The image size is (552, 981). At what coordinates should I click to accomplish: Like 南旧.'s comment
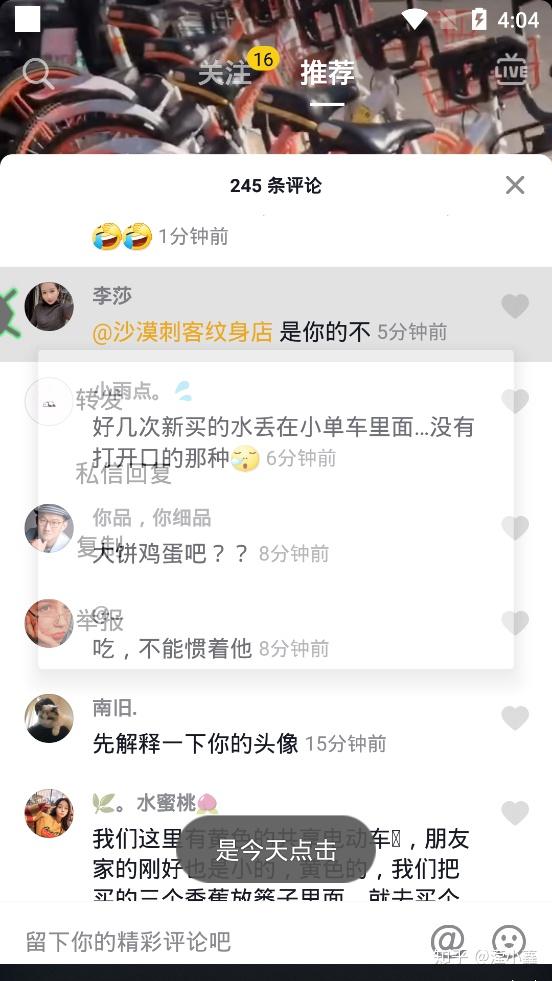point(515,718)
